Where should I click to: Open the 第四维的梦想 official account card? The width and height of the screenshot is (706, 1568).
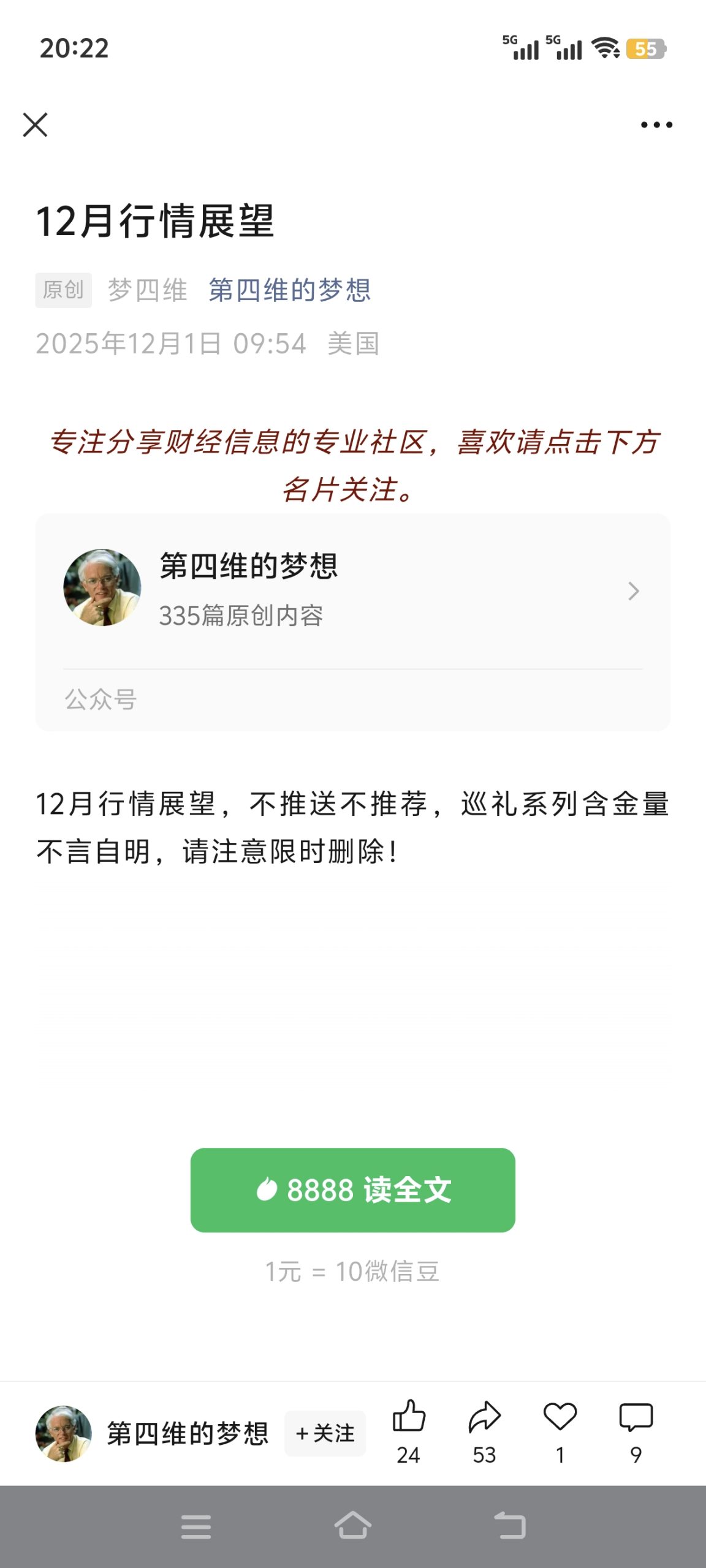click(352, 590)
